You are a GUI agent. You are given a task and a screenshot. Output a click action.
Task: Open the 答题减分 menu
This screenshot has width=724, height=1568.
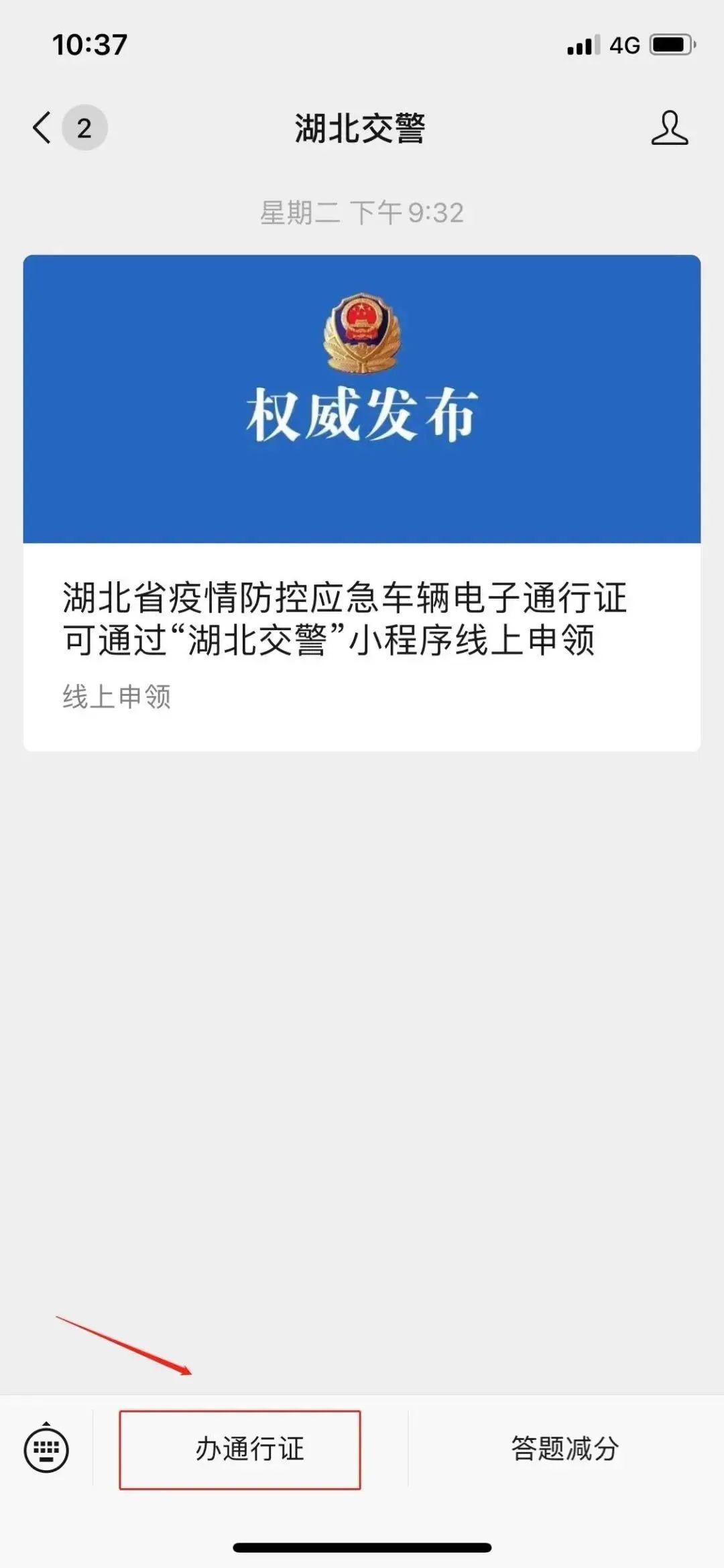point(564,1449)
